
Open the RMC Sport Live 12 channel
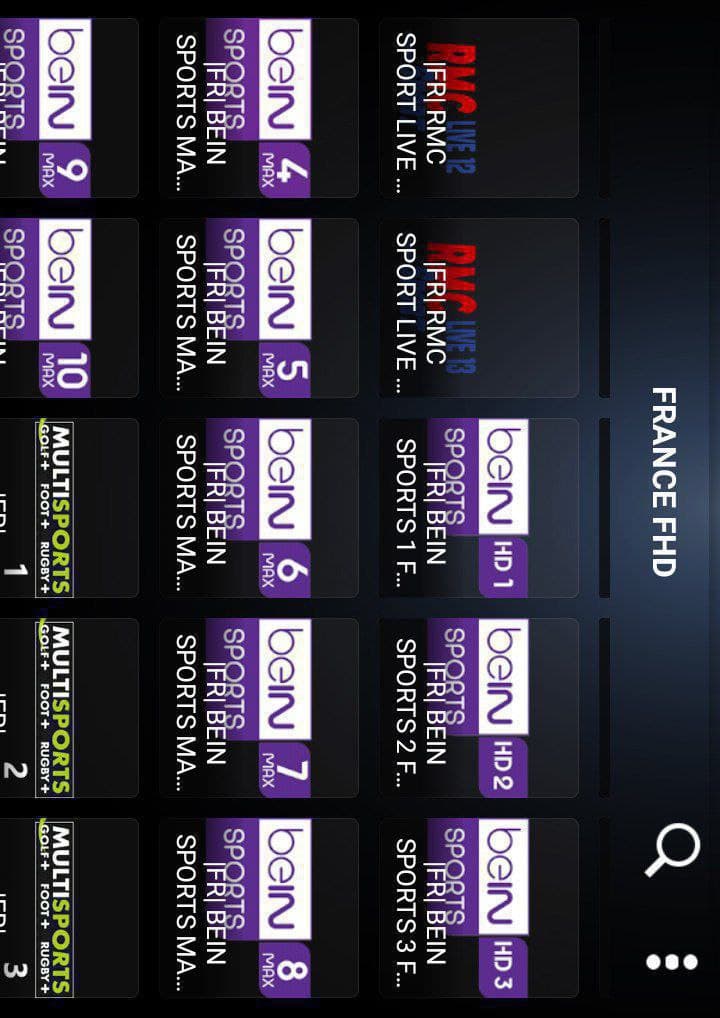478,108
